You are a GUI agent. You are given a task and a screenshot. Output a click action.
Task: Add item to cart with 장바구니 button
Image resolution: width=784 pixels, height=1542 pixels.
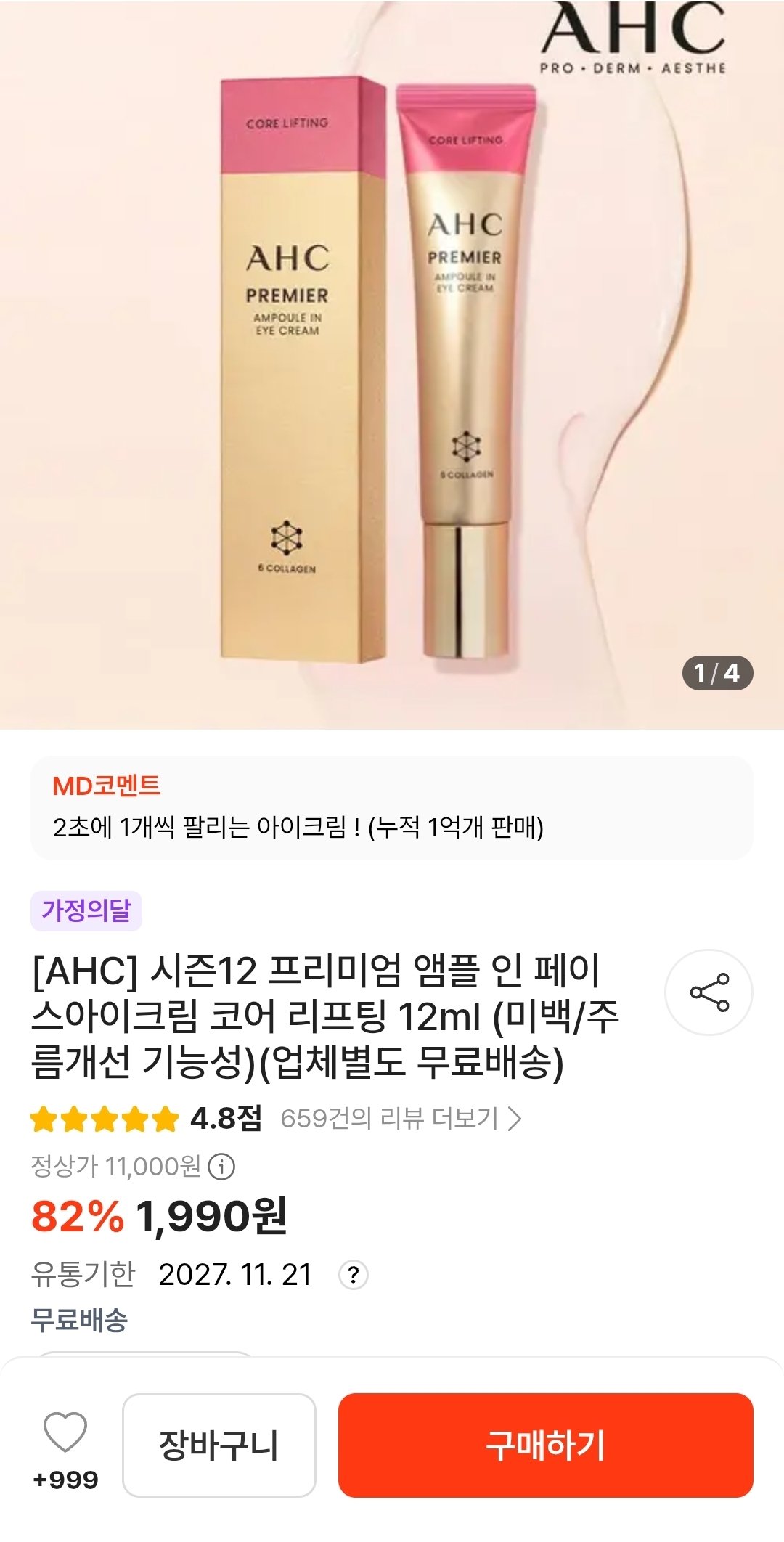click(219, 1445)
